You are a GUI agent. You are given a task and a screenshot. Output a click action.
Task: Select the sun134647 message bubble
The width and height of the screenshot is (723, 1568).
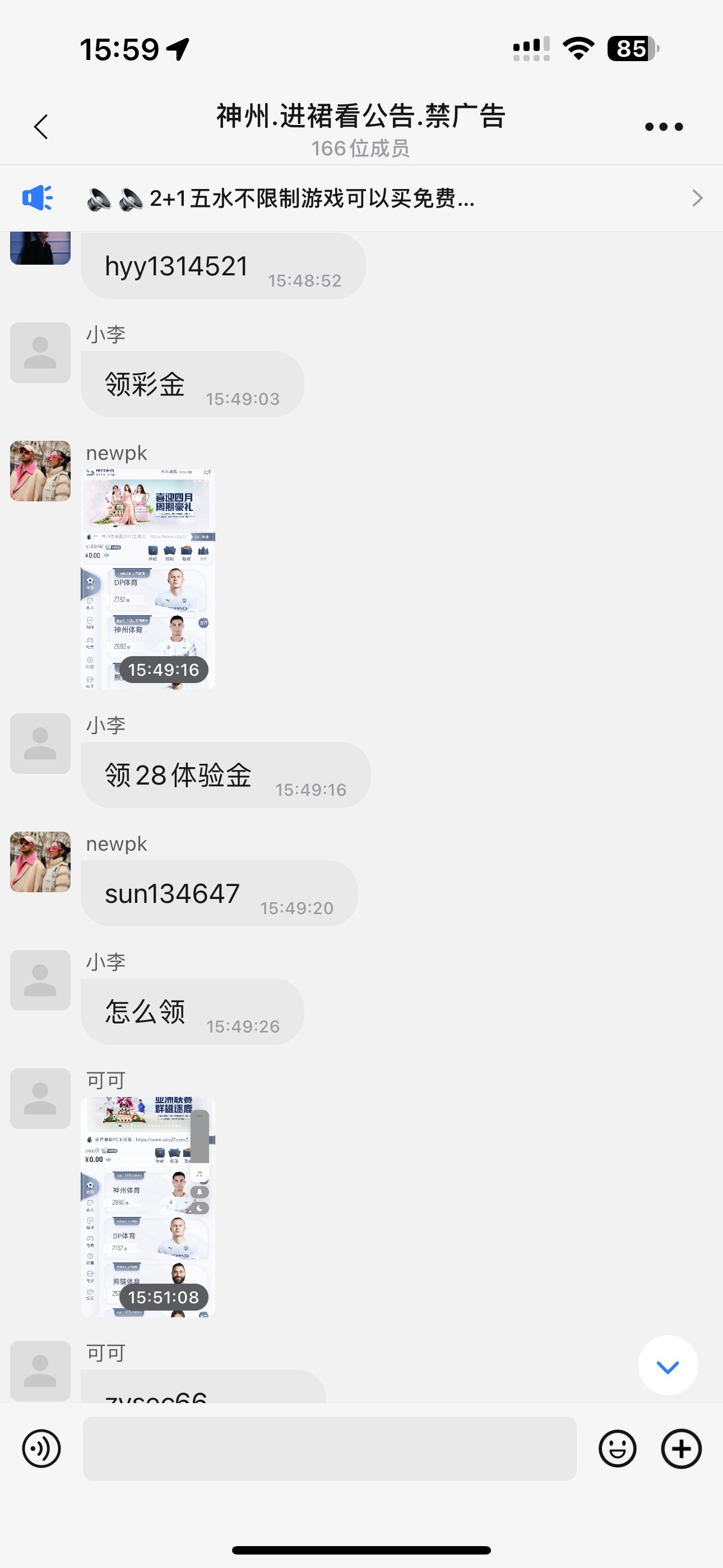point(218,892)
